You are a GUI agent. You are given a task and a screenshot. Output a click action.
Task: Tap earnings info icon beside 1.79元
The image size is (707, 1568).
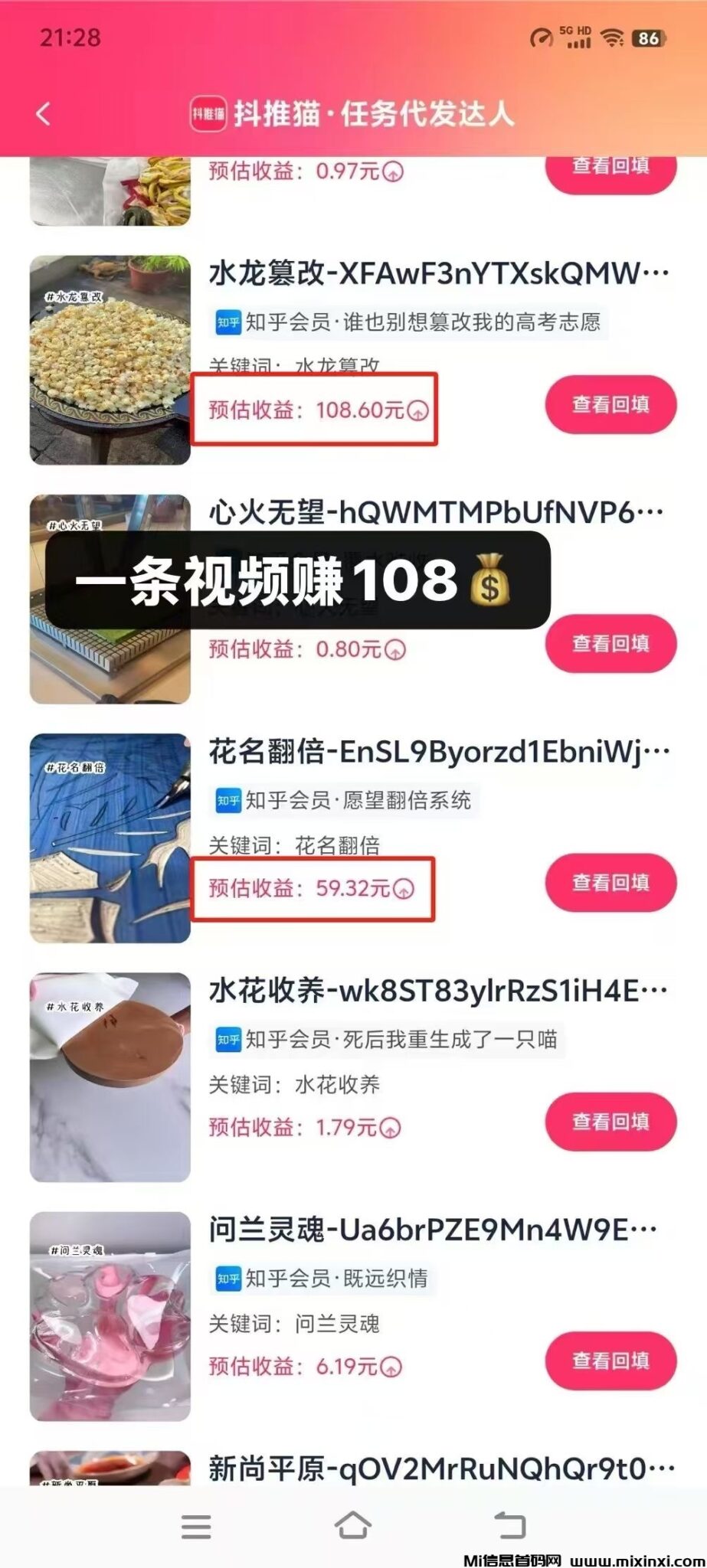(x=390, y=1128)
